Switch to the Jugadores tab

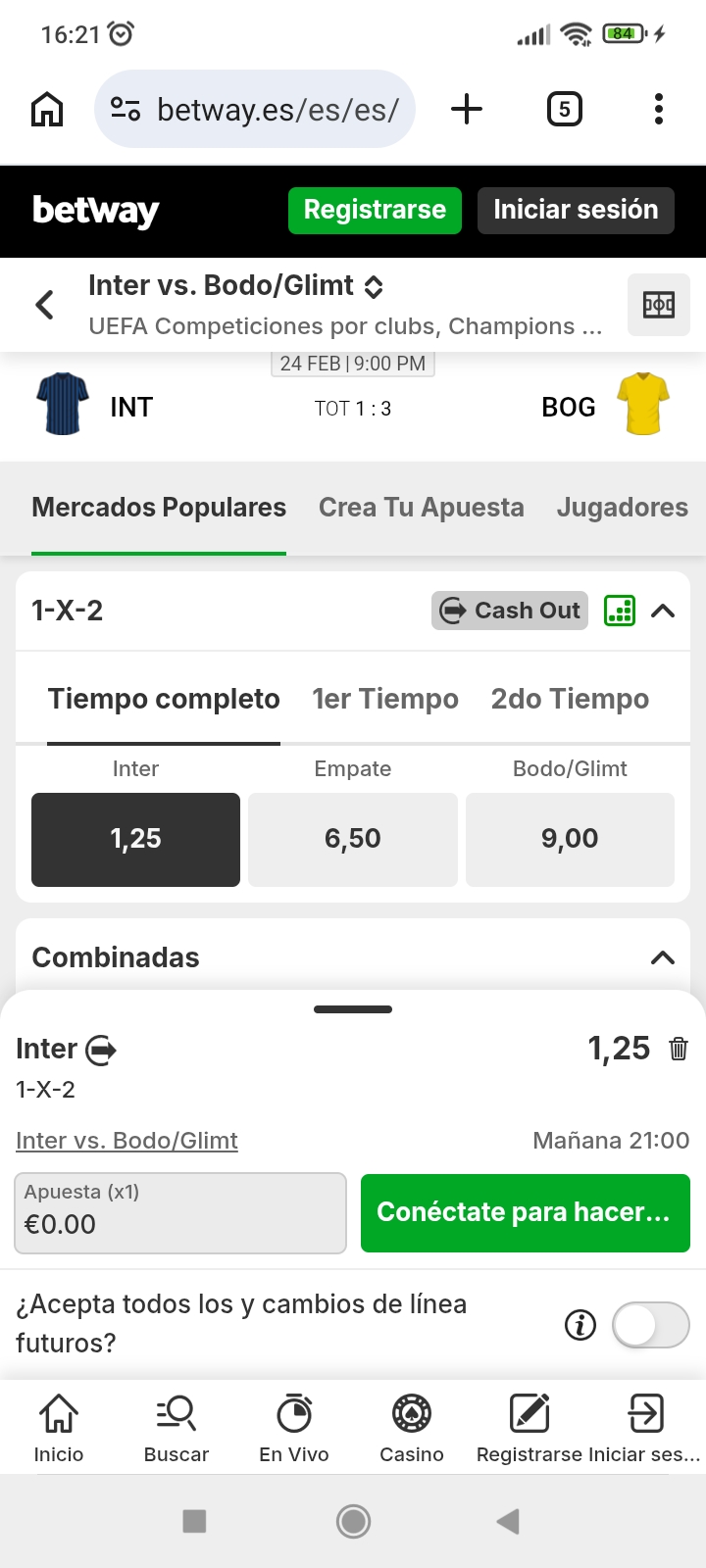pyautogui.click(x=623, y=508)
